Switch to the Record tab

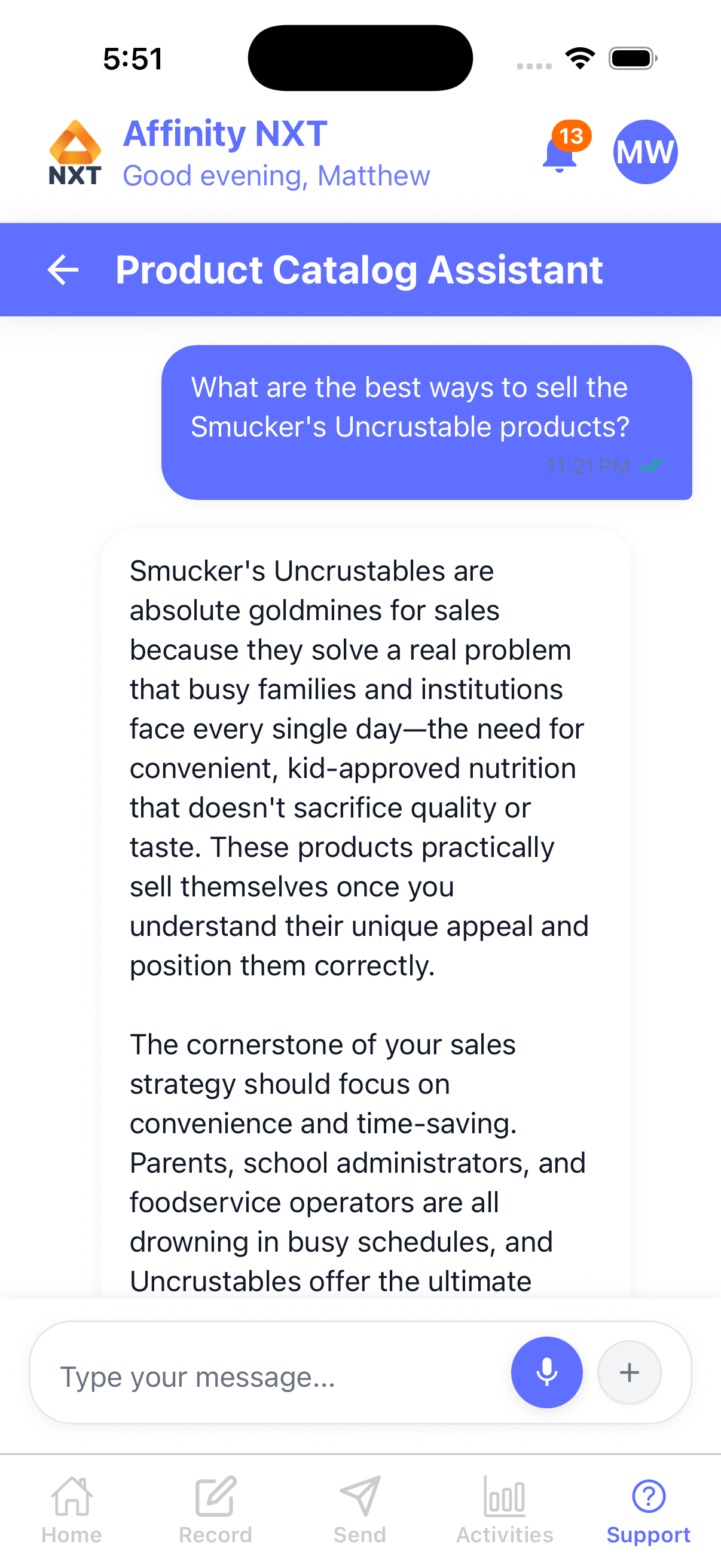pyautogui.click(x=215, y=1509)
